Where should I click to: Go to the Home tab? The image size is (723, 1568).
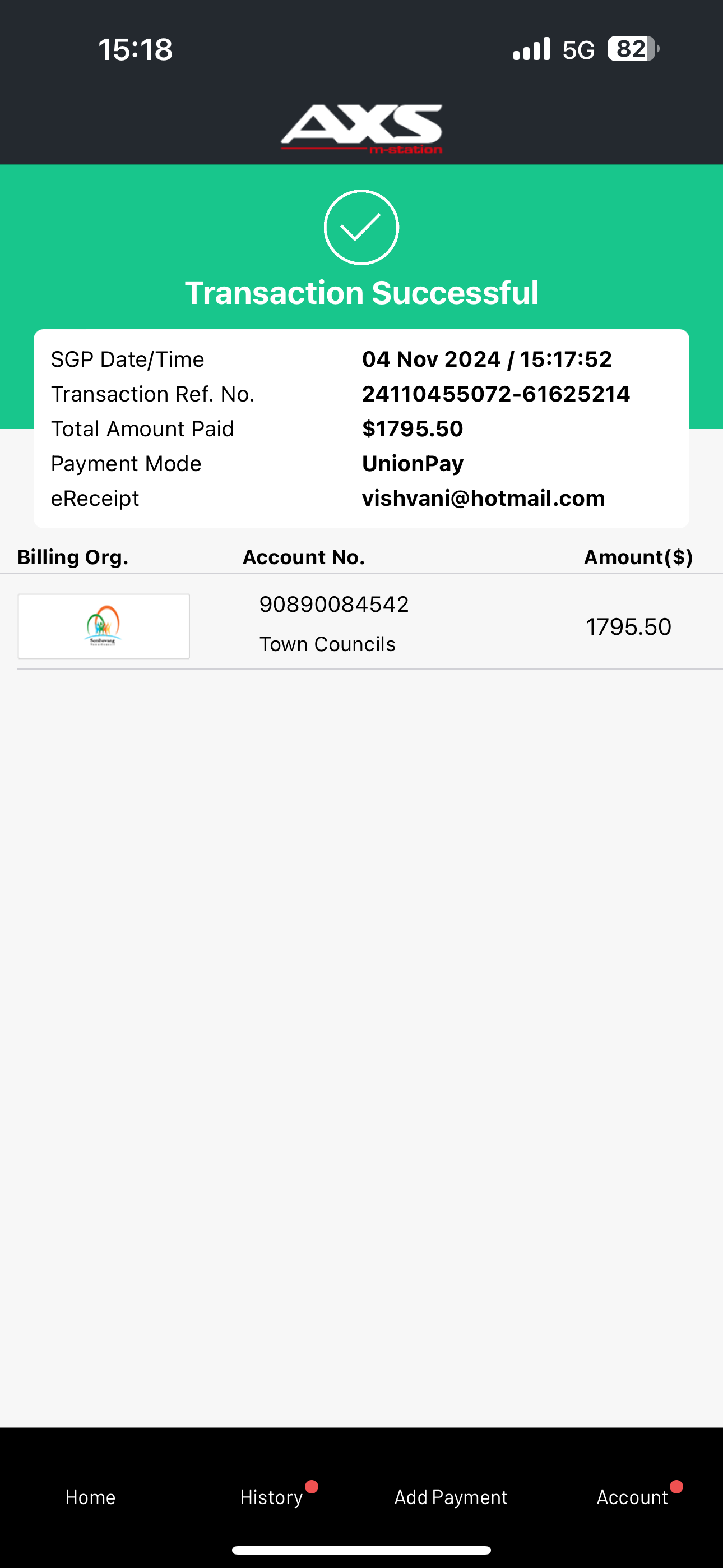[x=91, y=1497]
